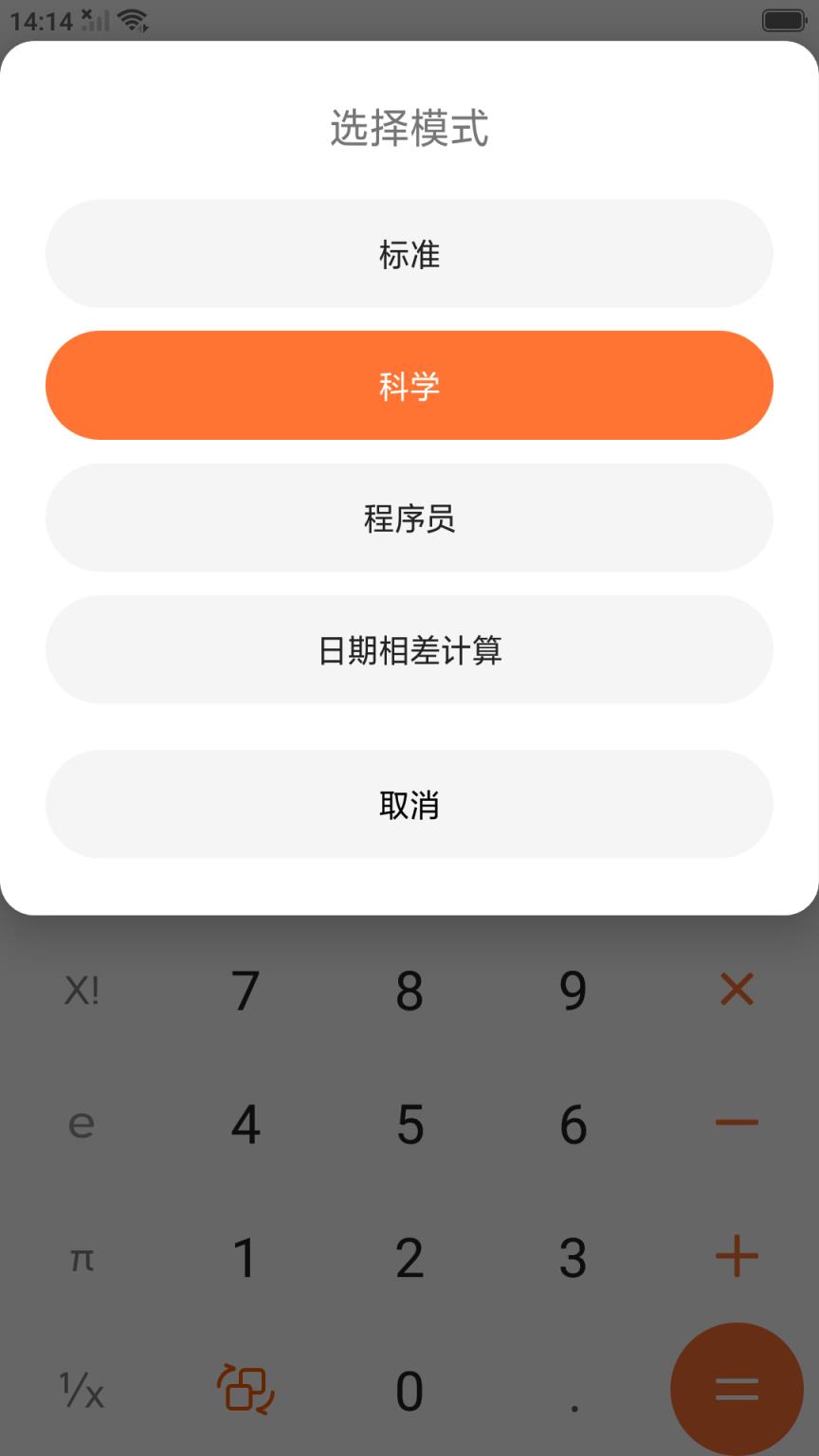Image resolution: width=819 pixels, height=1456 pixels.
Task: Insert the π constant
Action: coord(82,1258)
